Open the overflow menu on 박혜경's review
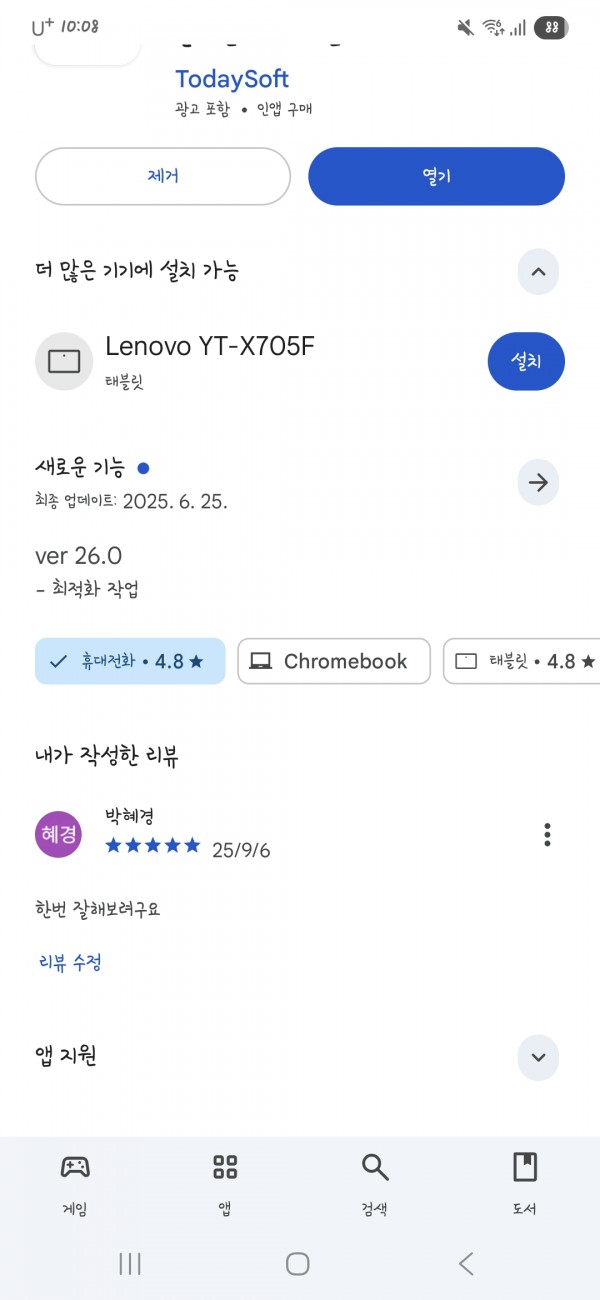The height and width of the screenshot is (1300, 600). [547, 834]
